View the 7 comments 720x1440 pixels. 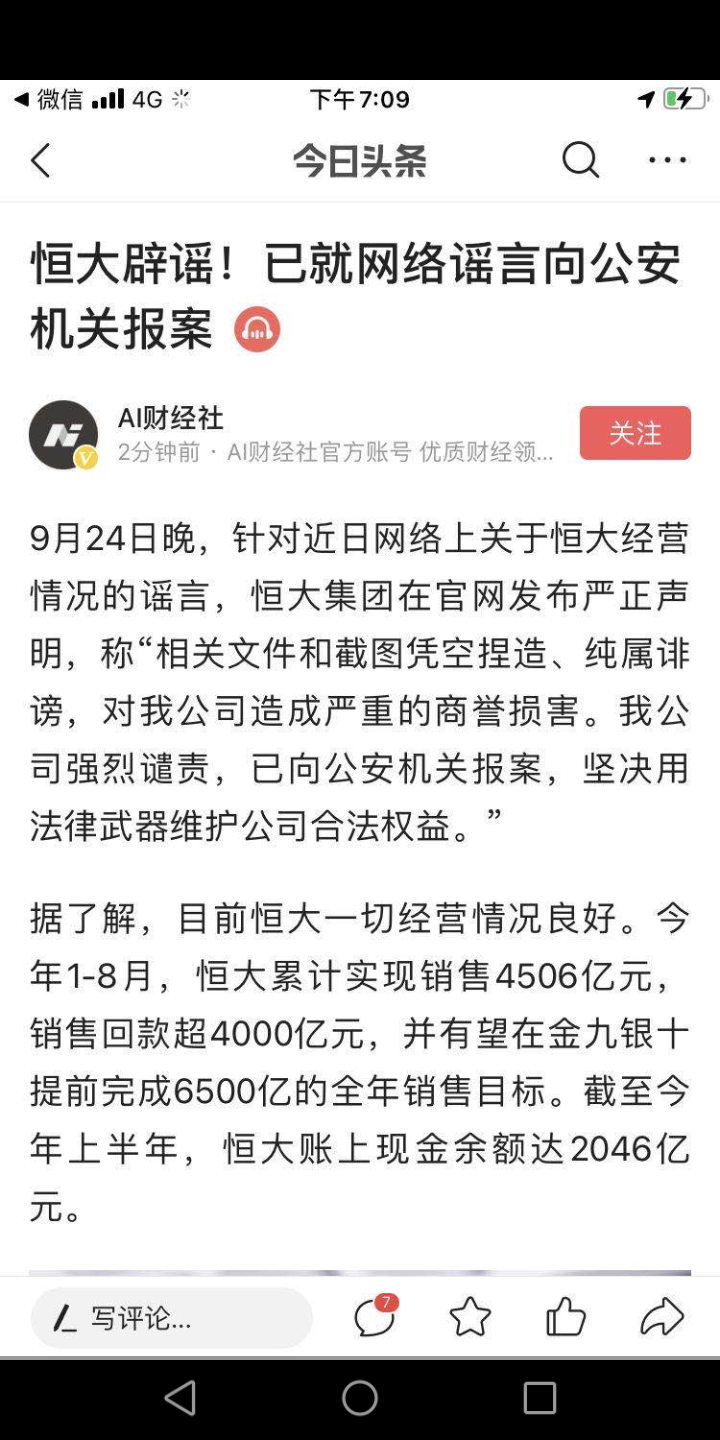tap(375, 1317)
